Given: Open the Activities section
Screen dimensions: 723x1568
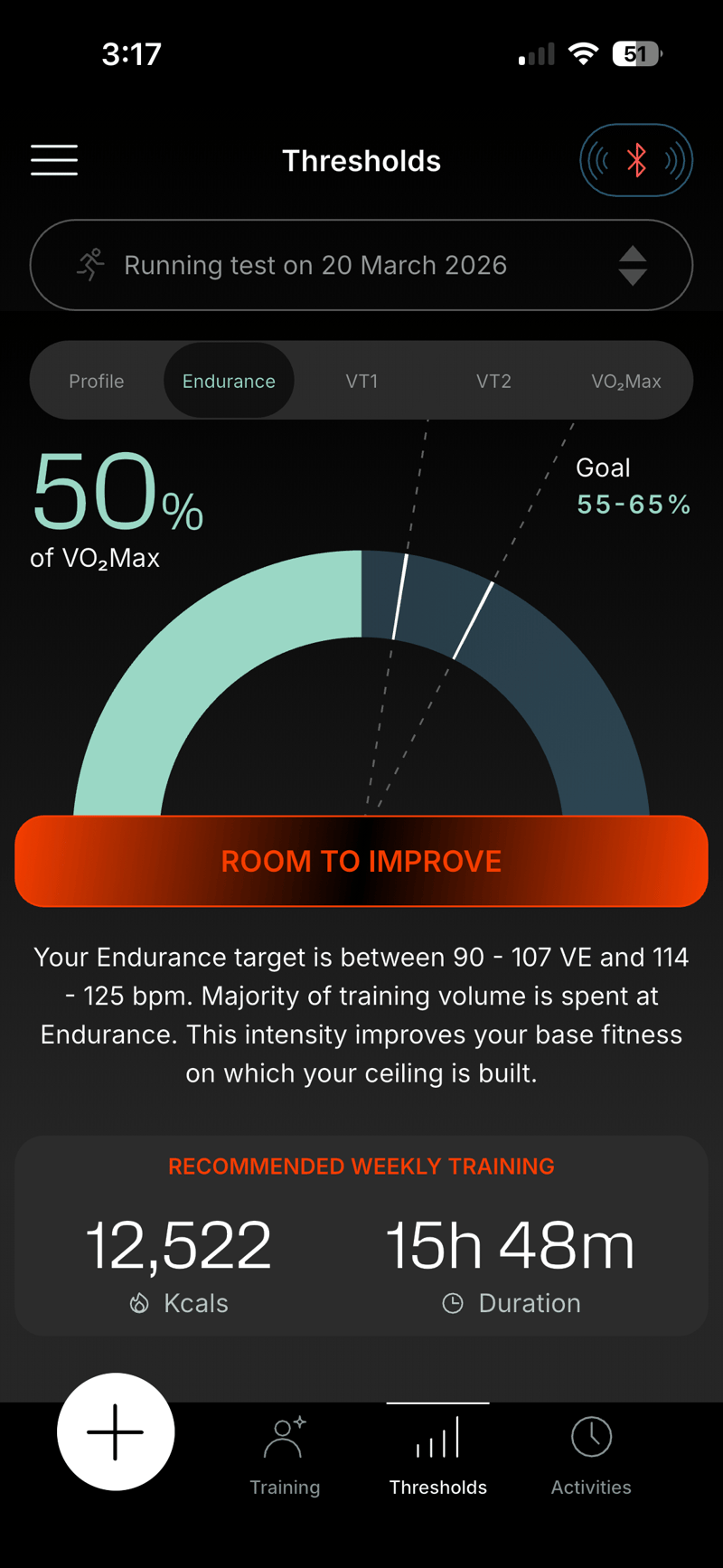Looking at the screenshot, I should point(591,1454).
